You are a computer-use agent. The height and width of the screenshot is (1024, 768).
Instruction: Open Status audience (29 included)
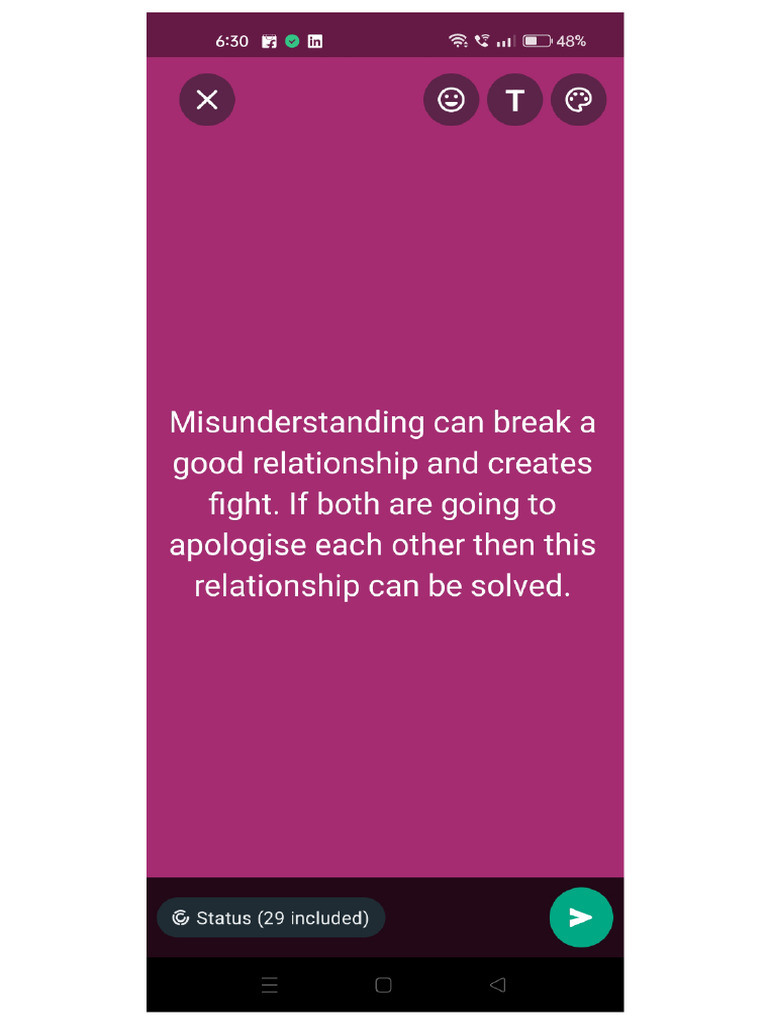[271, 918]
